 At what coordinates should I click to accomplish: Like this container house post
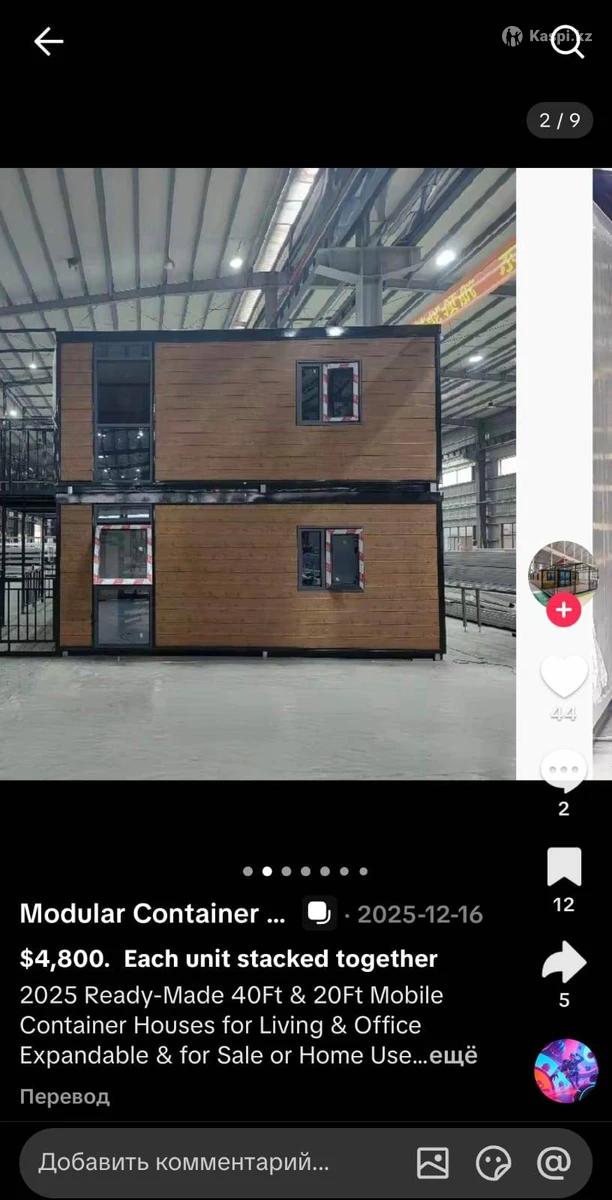tap(564, 677)
